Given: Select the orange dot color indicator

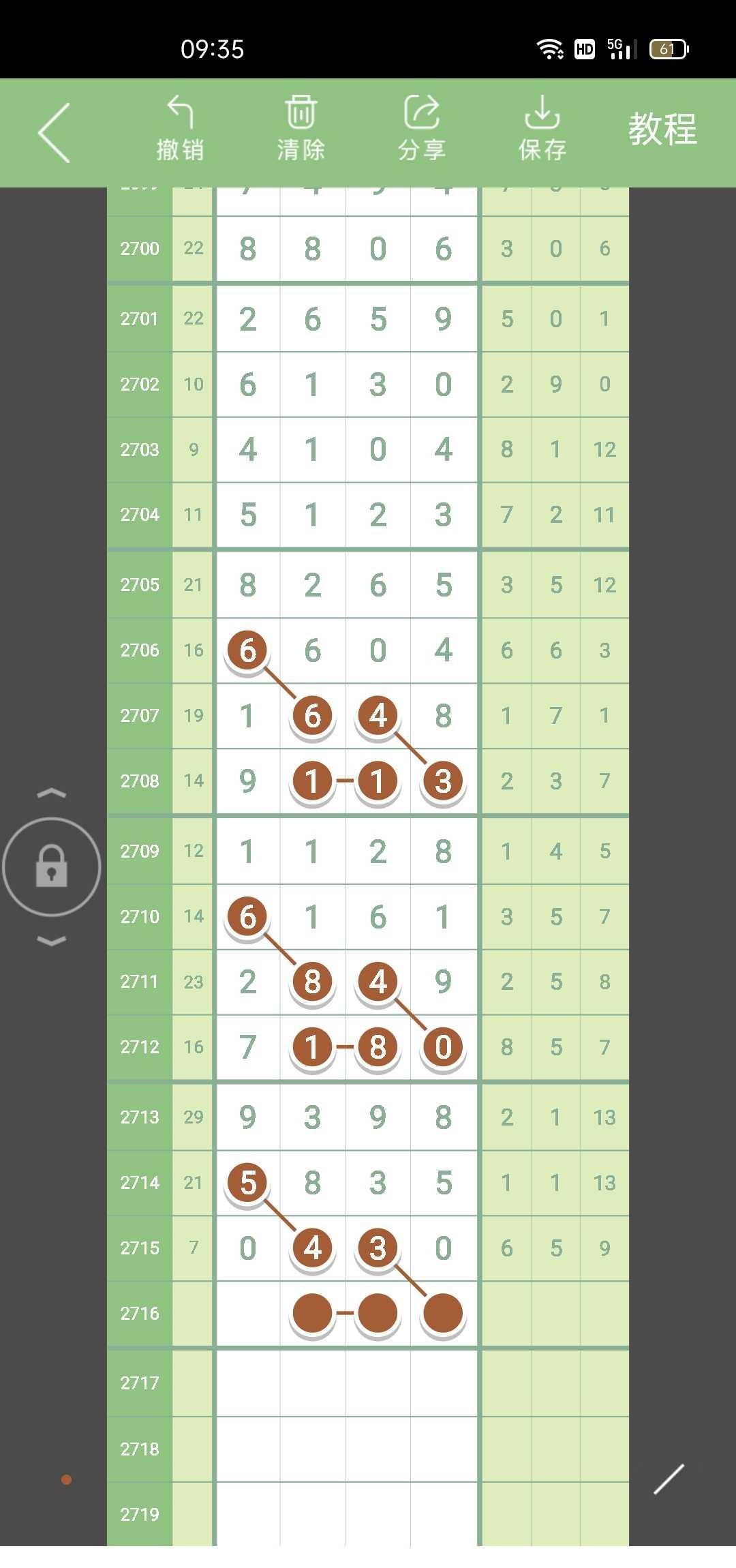Looking at the screenshot, I should coord(66,1479).
